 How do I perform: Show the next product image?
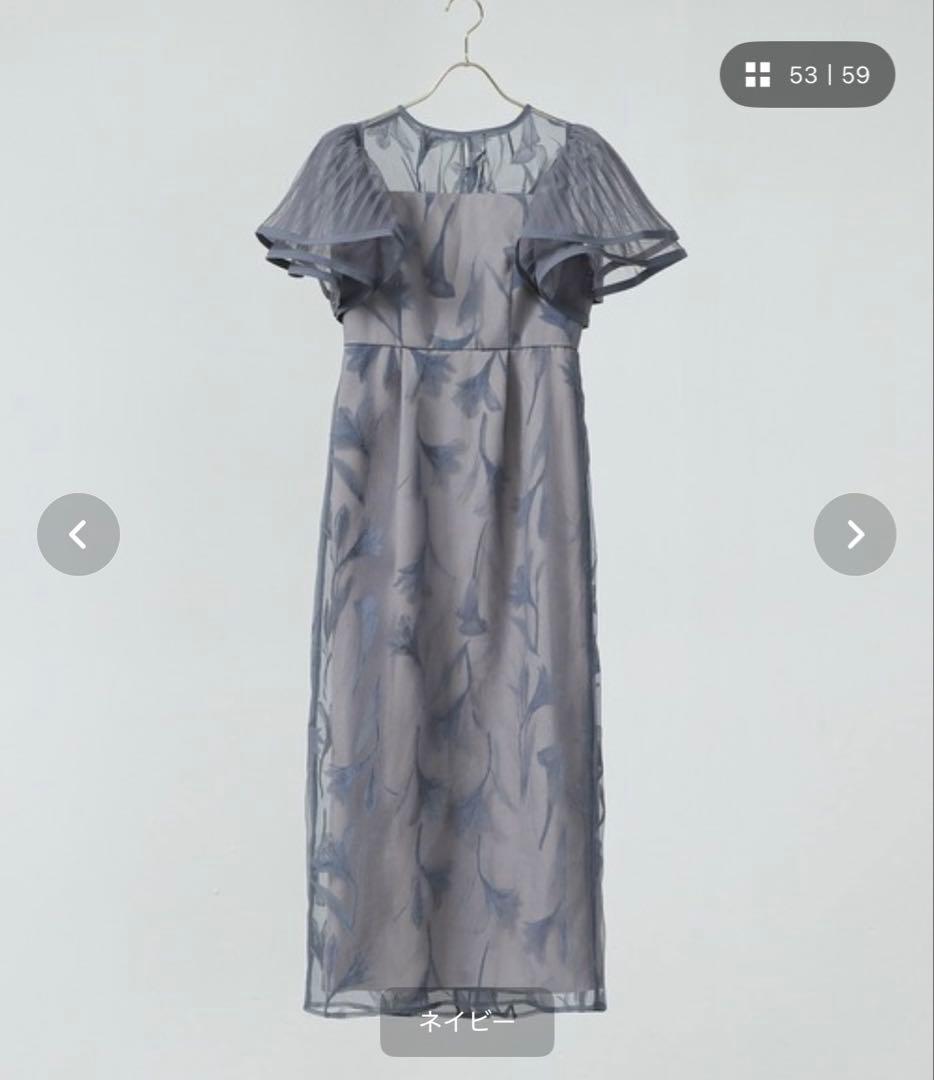(854, 534)
